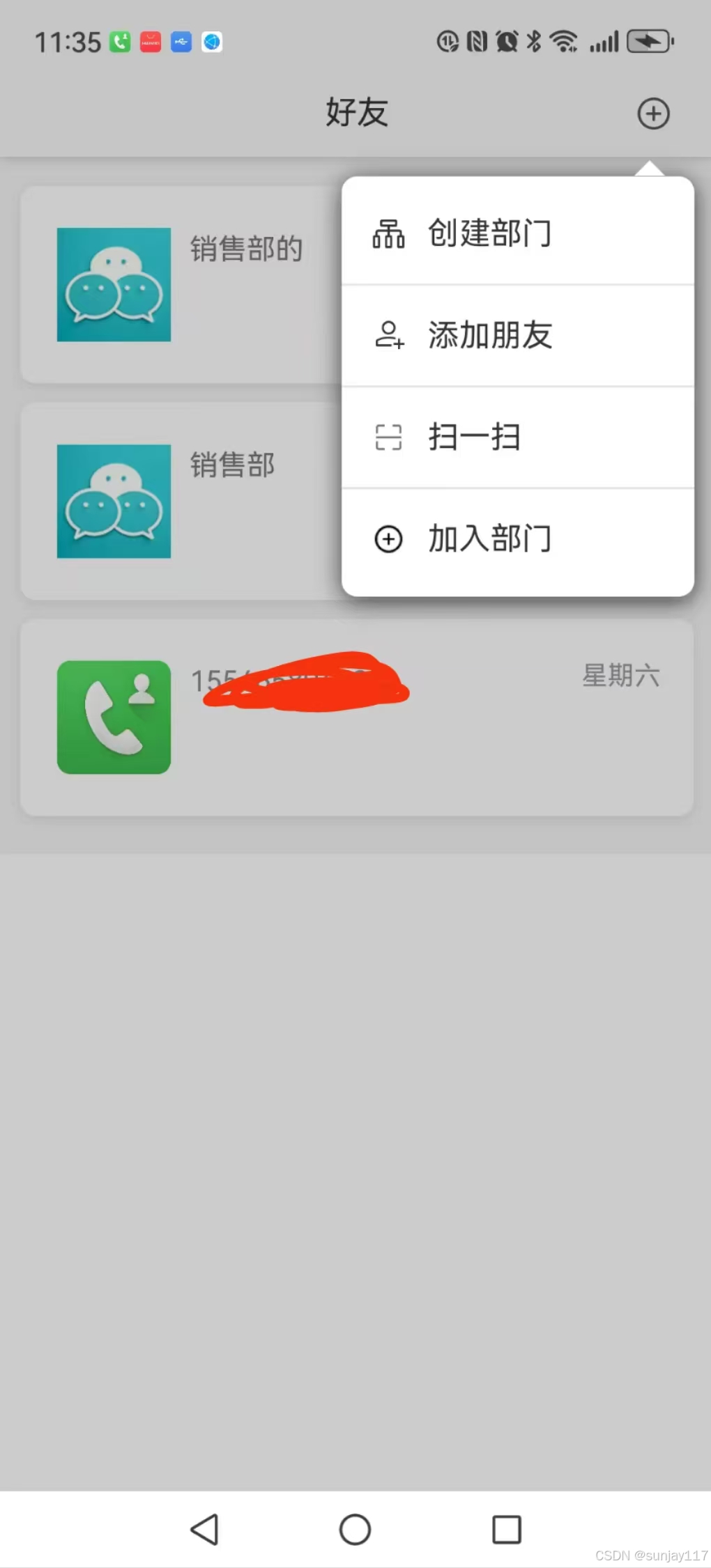Tap the system home button
The image size is (711, 1568).
tap(355, 1530)
